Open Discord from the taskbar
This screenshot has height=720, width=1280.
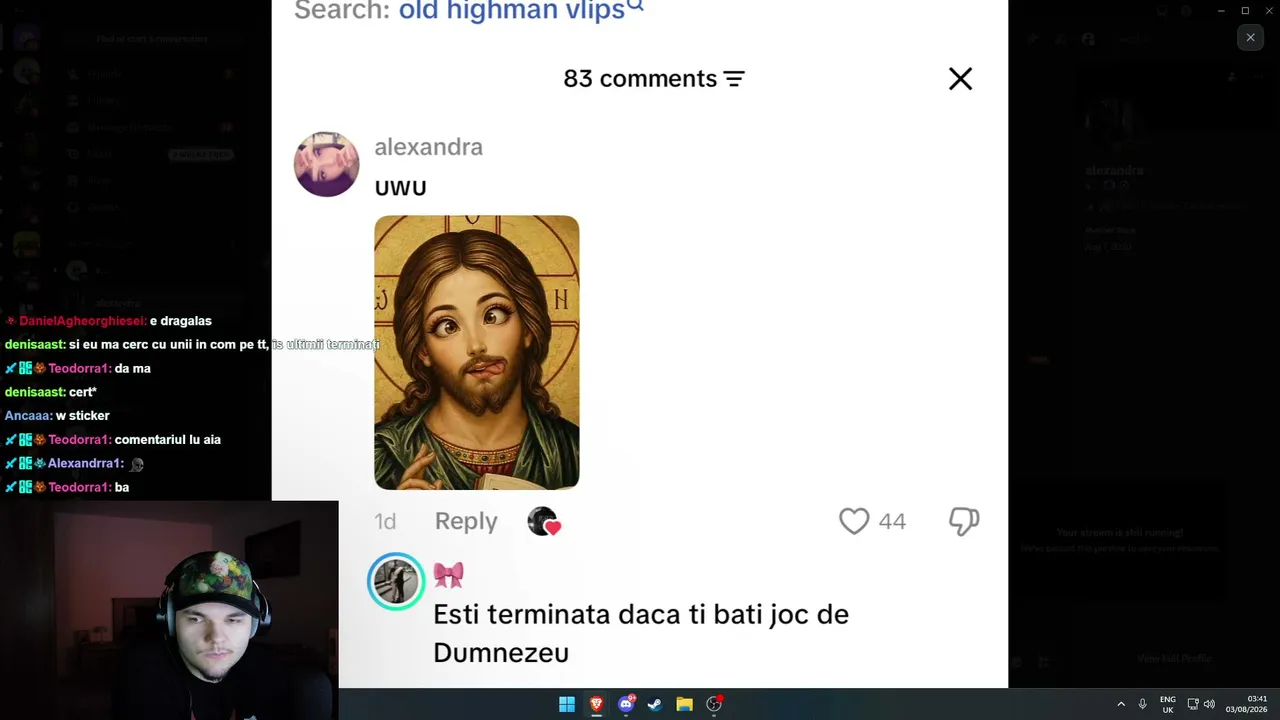[x=626, y=704]
